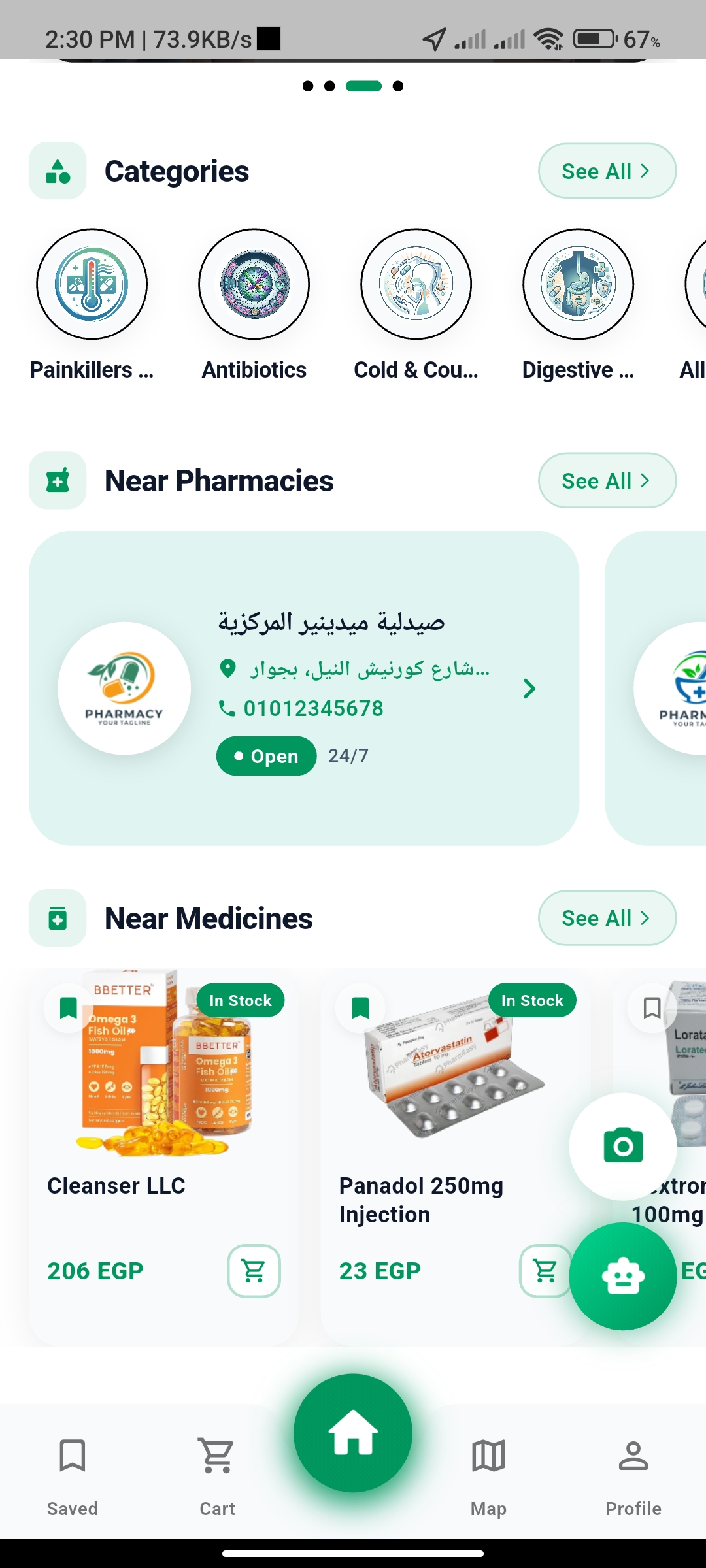The image size is (706, 1568).
Task: Add Cleanser LLC to cart
Action: pos(254,1271)
